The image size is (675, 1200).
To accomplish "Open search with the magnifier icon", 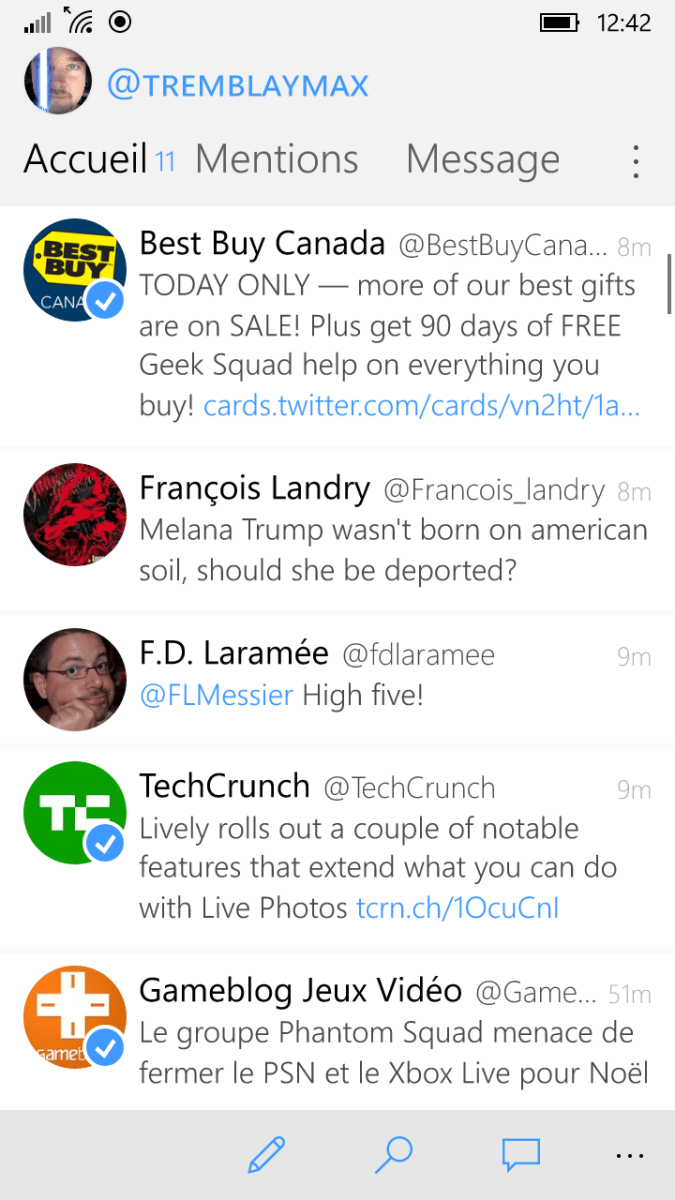I will click(x=393, y=1155).
